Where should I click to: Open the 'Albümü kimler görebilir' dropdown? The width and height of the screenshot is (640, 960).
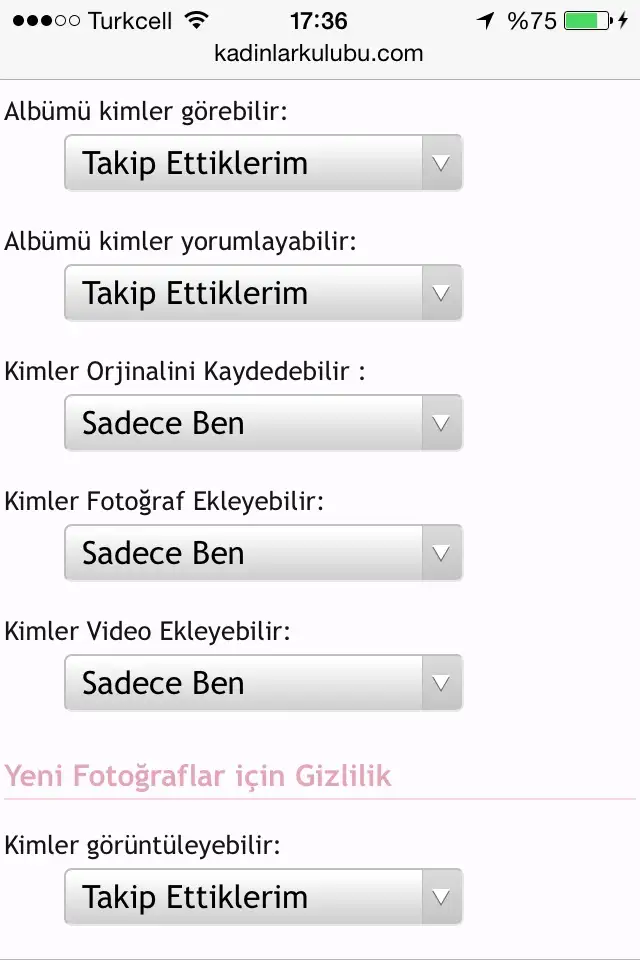click(x=263, y=163)
